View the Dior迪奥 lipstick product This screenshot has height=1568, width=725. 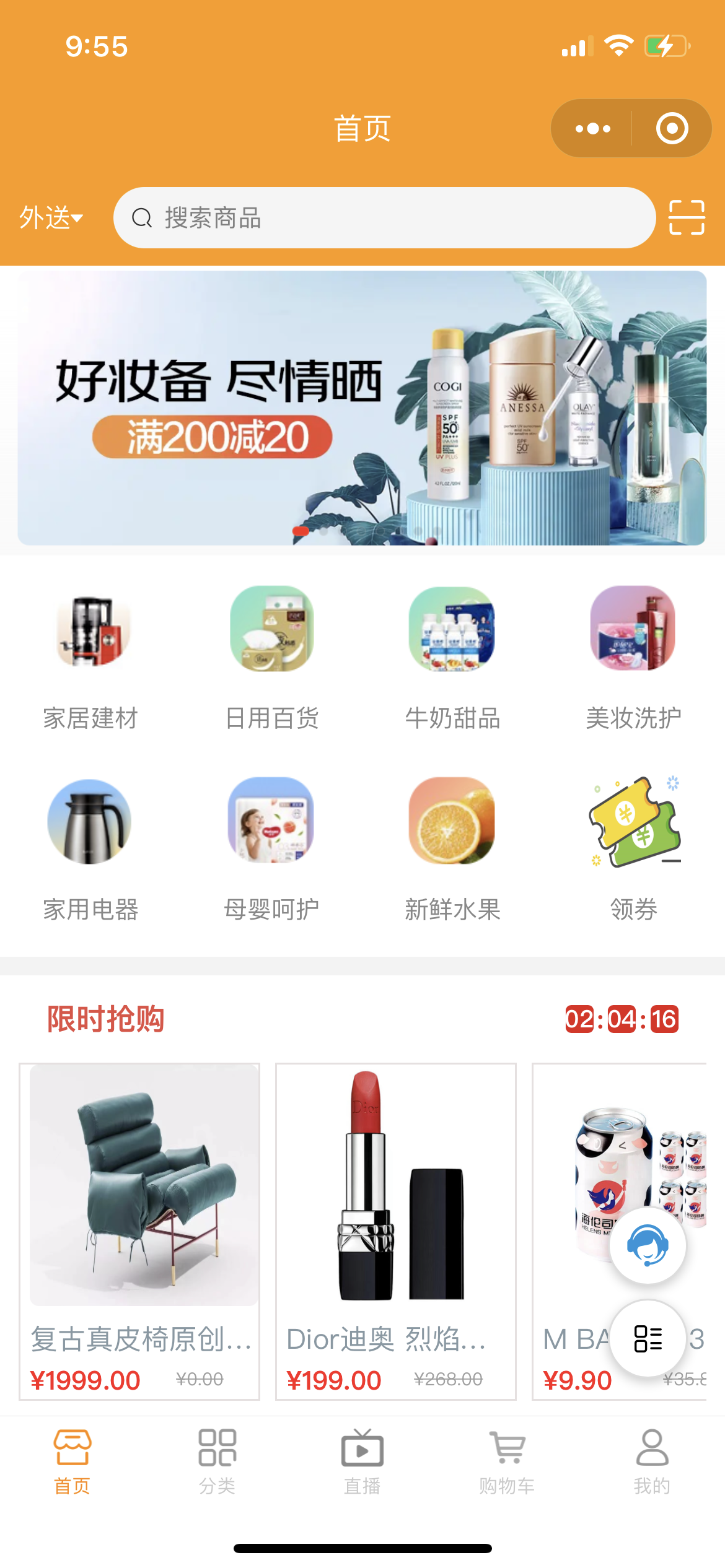[395, 1230]
